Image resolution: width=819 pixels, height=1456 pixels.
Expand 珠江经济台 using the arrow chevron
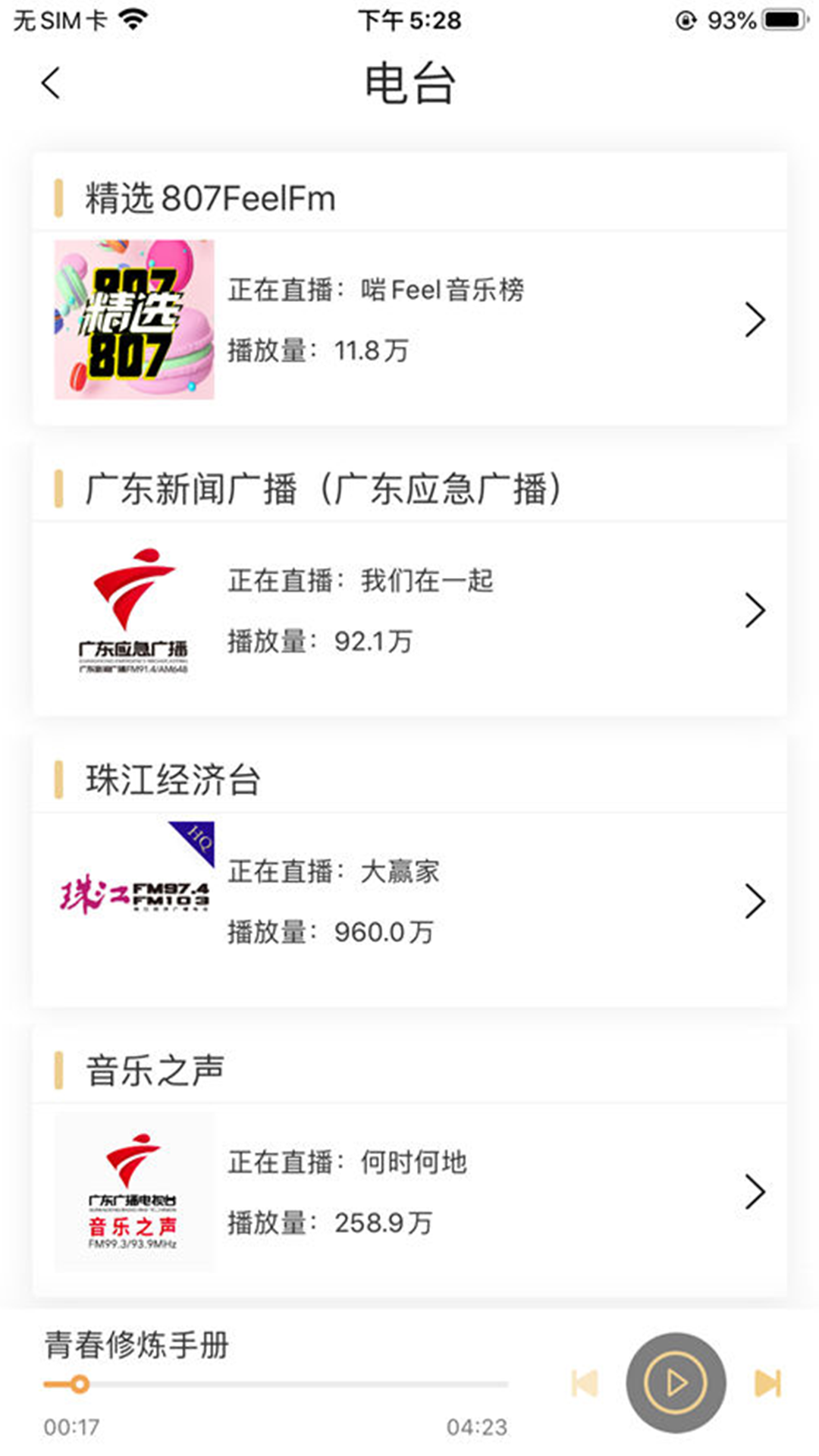(755, 901)
